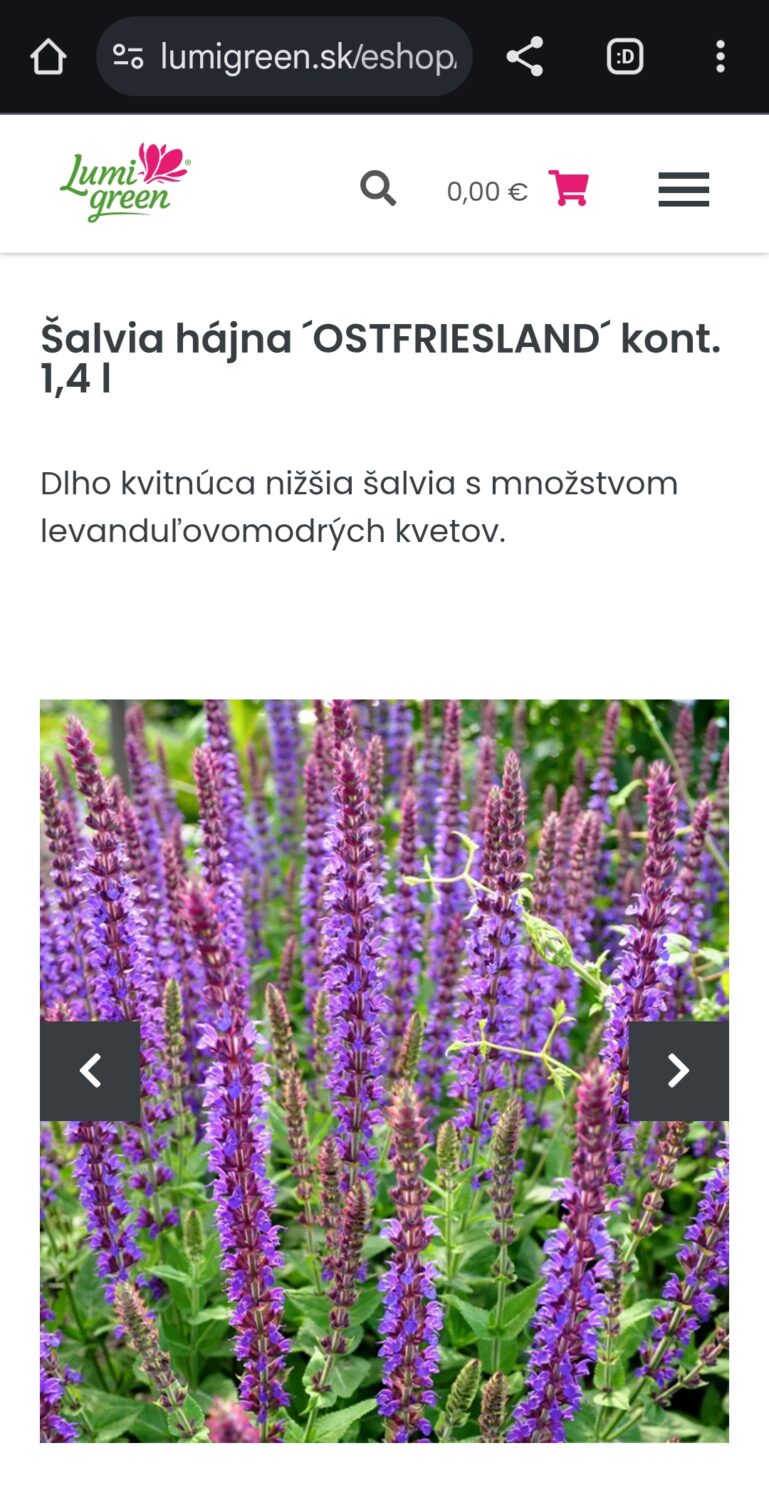This screenshot has width=769, height=1500.
Task: Open the browser tab switcher
Action: pos(625,57)
